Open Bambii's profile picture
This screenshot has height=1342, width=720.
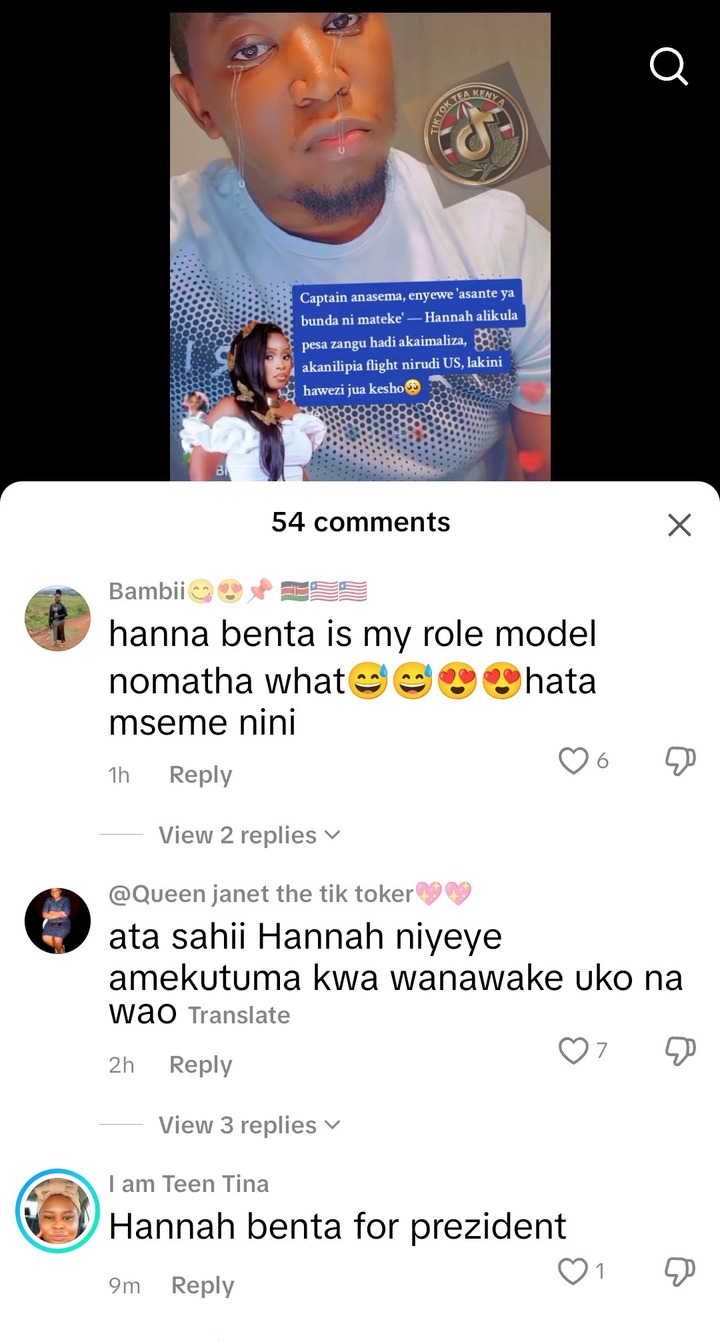57,619
